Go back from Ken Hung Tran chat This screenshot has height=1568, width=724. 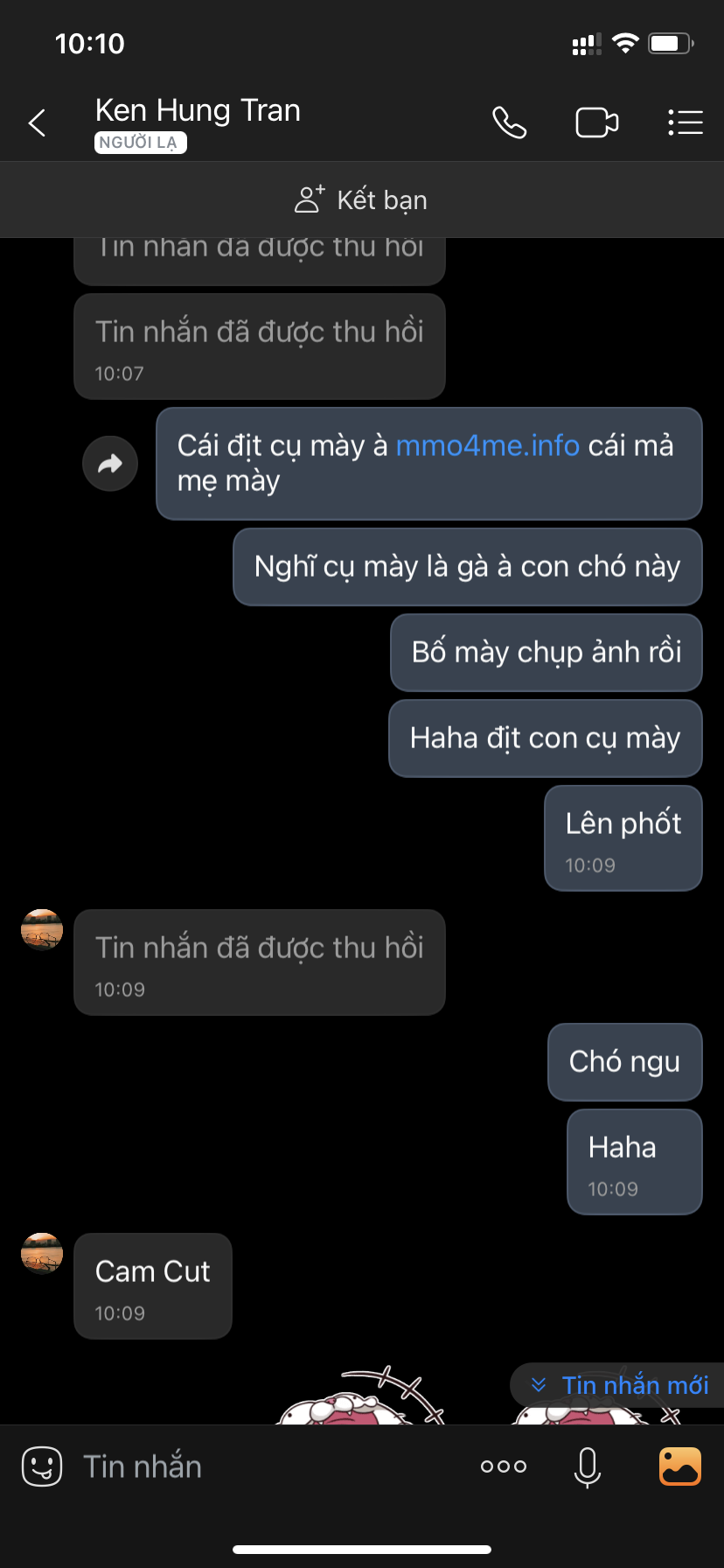click(x=37, y=123)
